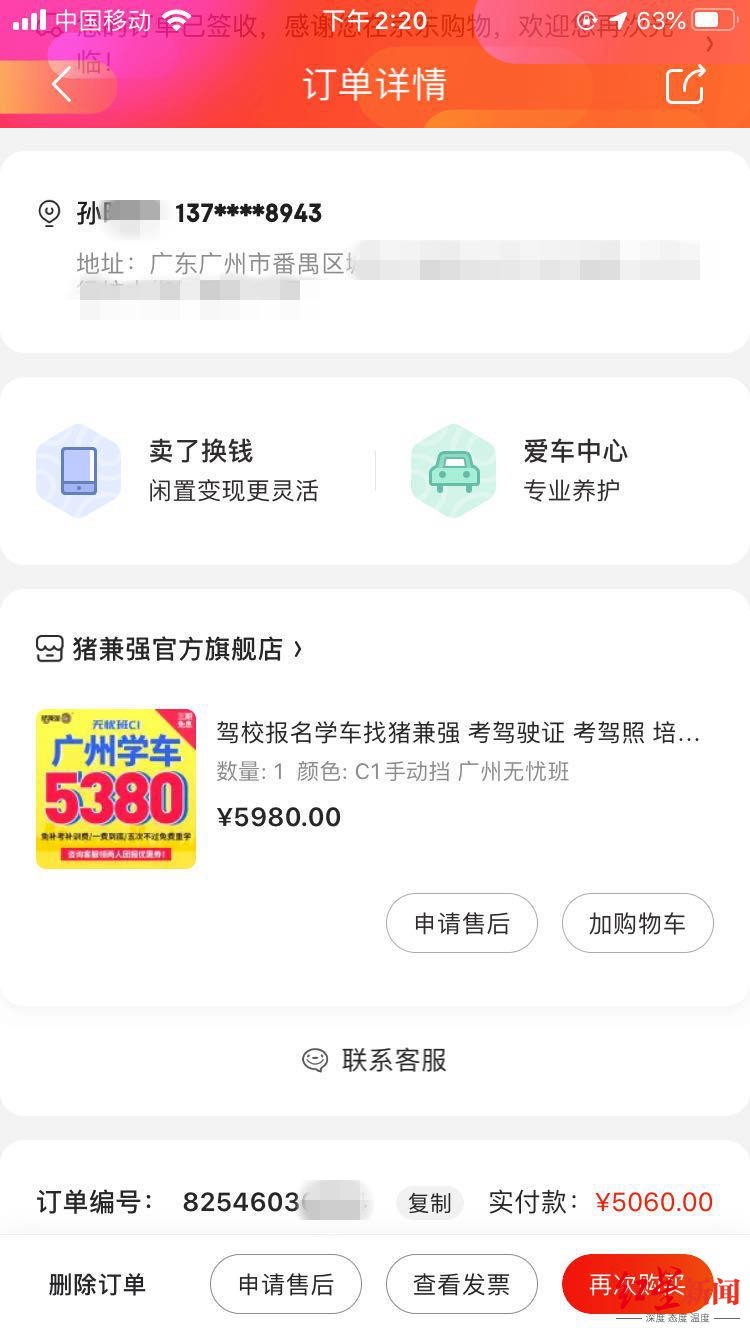Tap the share icon in the title bar
The width and height of the screenshot is (750, 1334).
coord(685,86)
